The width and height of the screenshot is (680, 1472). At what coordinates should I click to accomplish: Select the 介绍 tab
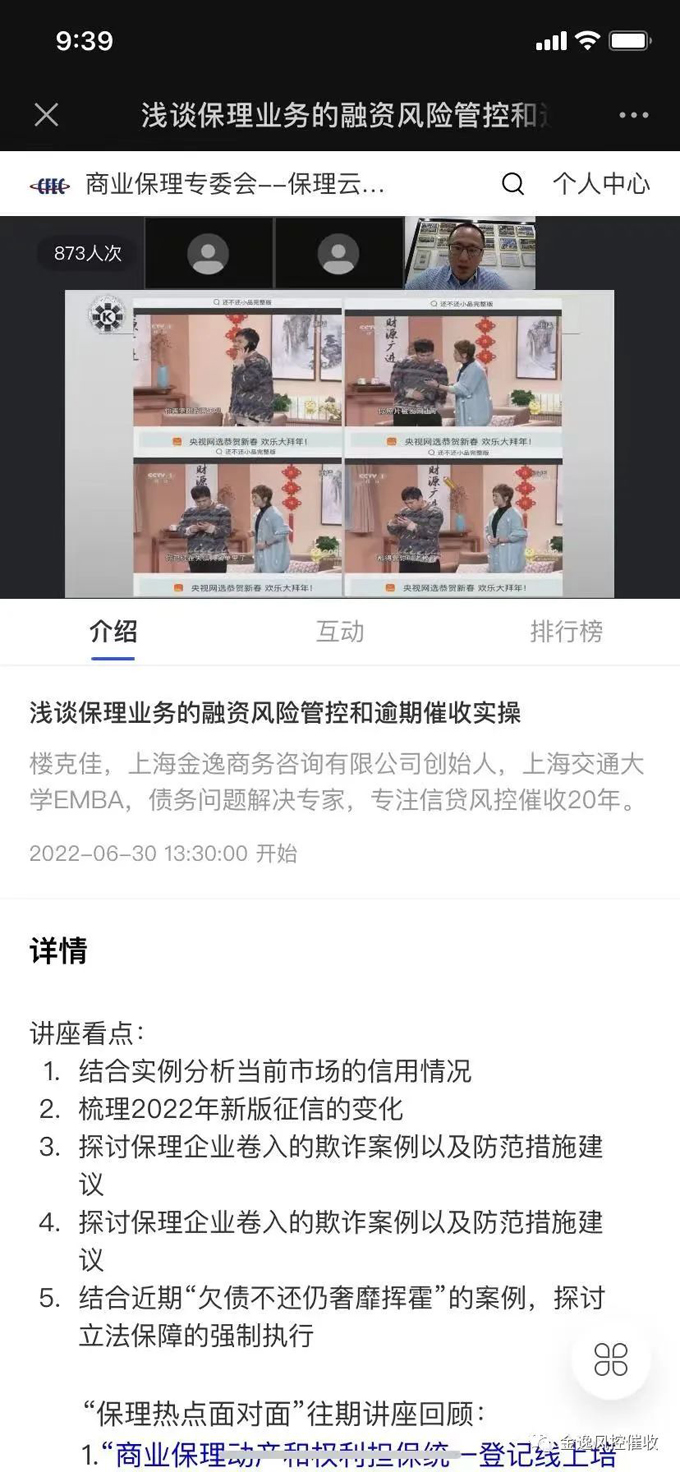[x=113, y=632]
